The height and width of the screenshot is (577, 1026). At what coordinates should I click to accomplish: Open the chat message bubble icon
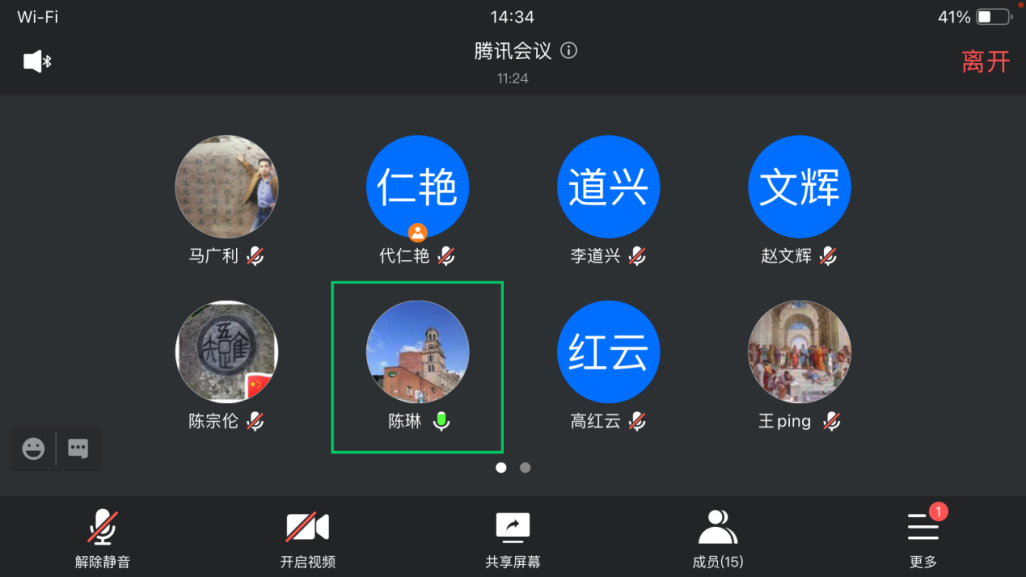click(78, 449)
